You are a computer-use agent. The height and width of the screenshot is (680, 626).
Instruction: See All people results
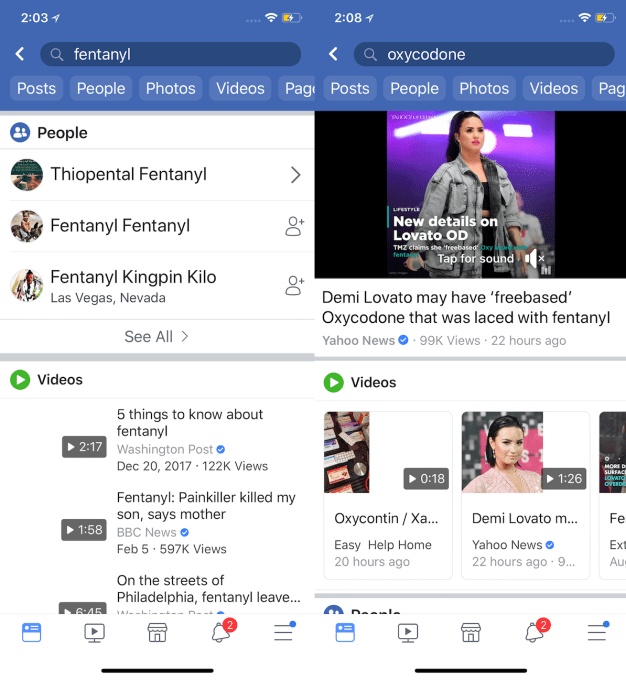pos(156,337)
